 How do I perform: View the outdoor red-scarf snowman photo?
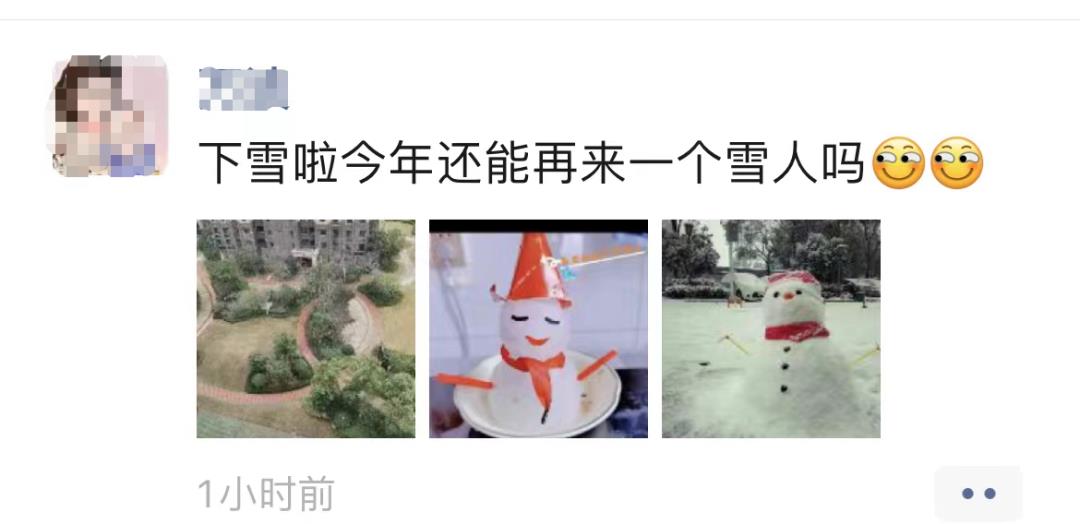coord(771,329)
